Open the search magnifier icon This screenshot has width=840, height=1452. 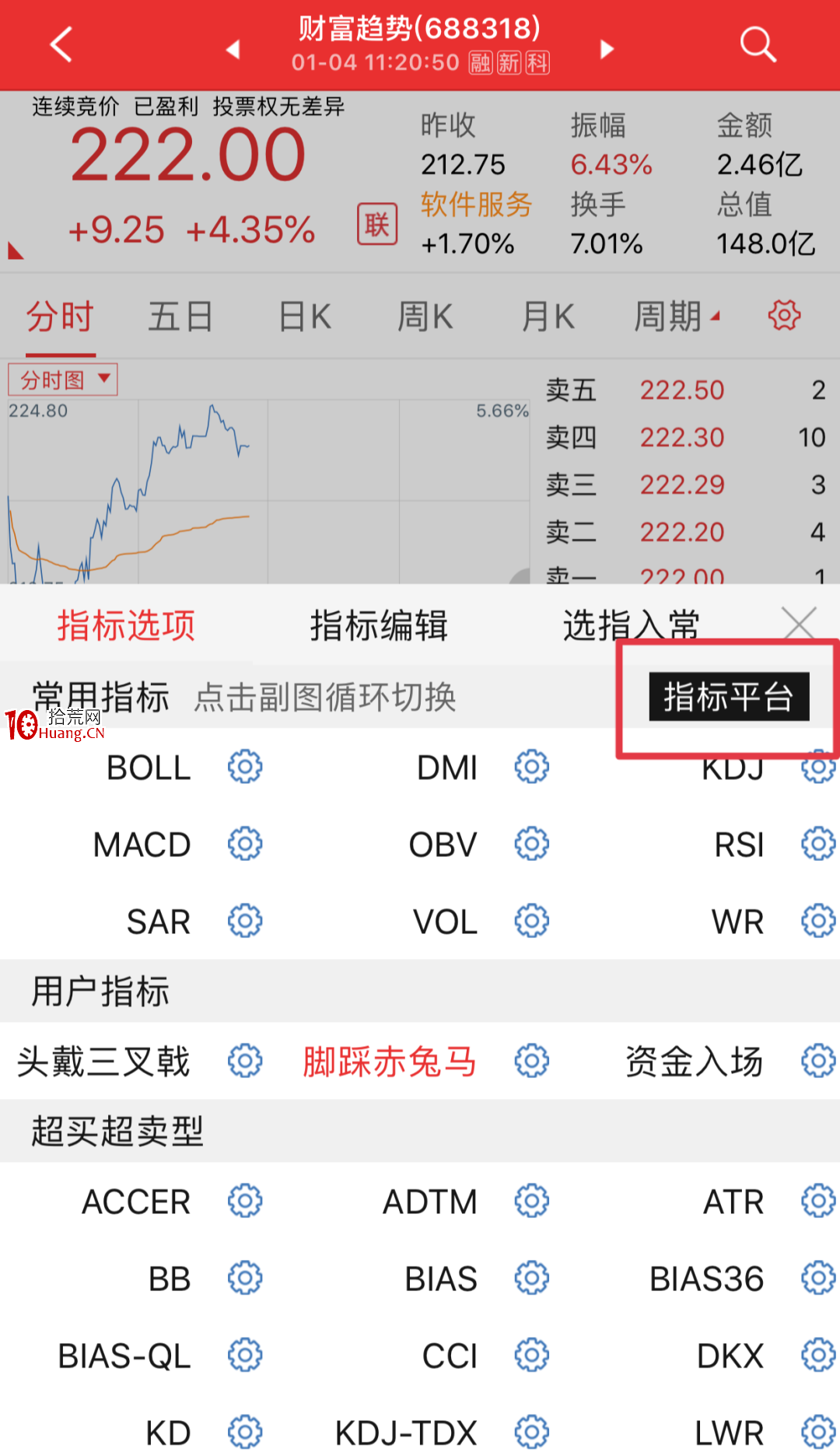[758, 44]
